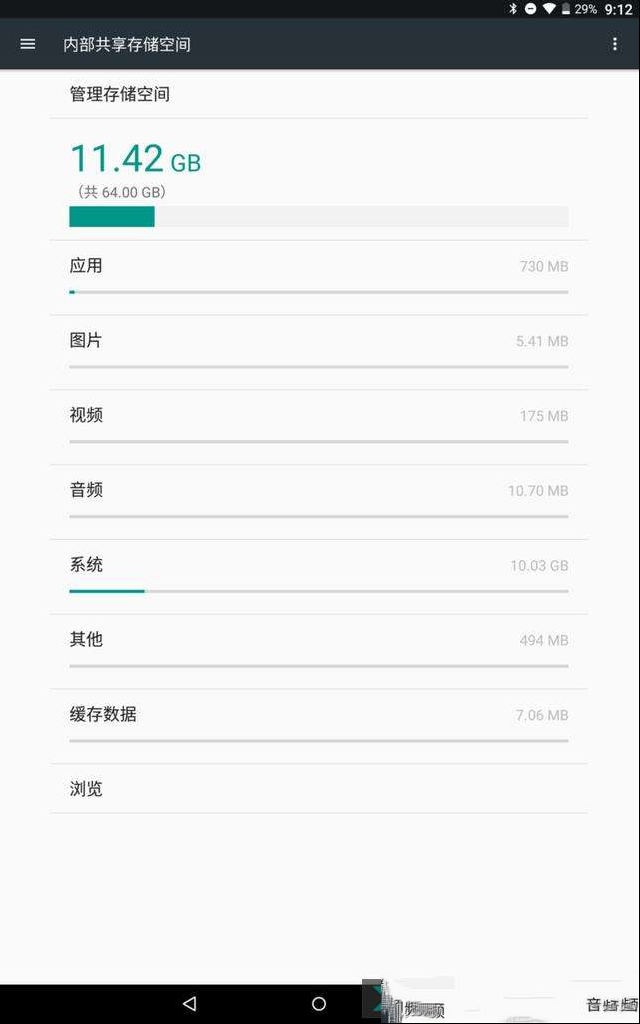This screenshot has height=1024, width=640.
Task: Tap 管理存储空间 to manage storage
Action: coord(319,94)
